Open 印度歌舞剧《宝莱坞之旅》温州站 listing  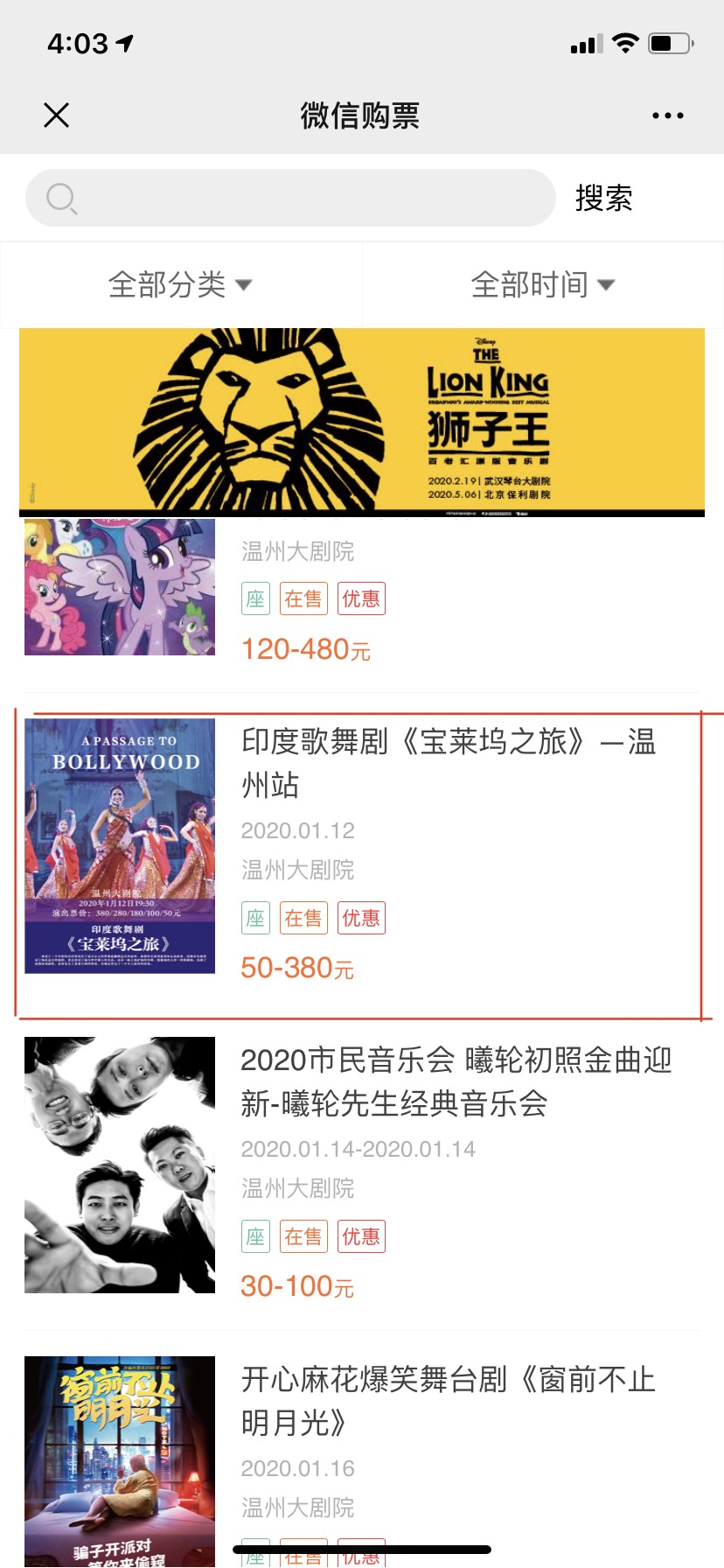tap(362, 849)
